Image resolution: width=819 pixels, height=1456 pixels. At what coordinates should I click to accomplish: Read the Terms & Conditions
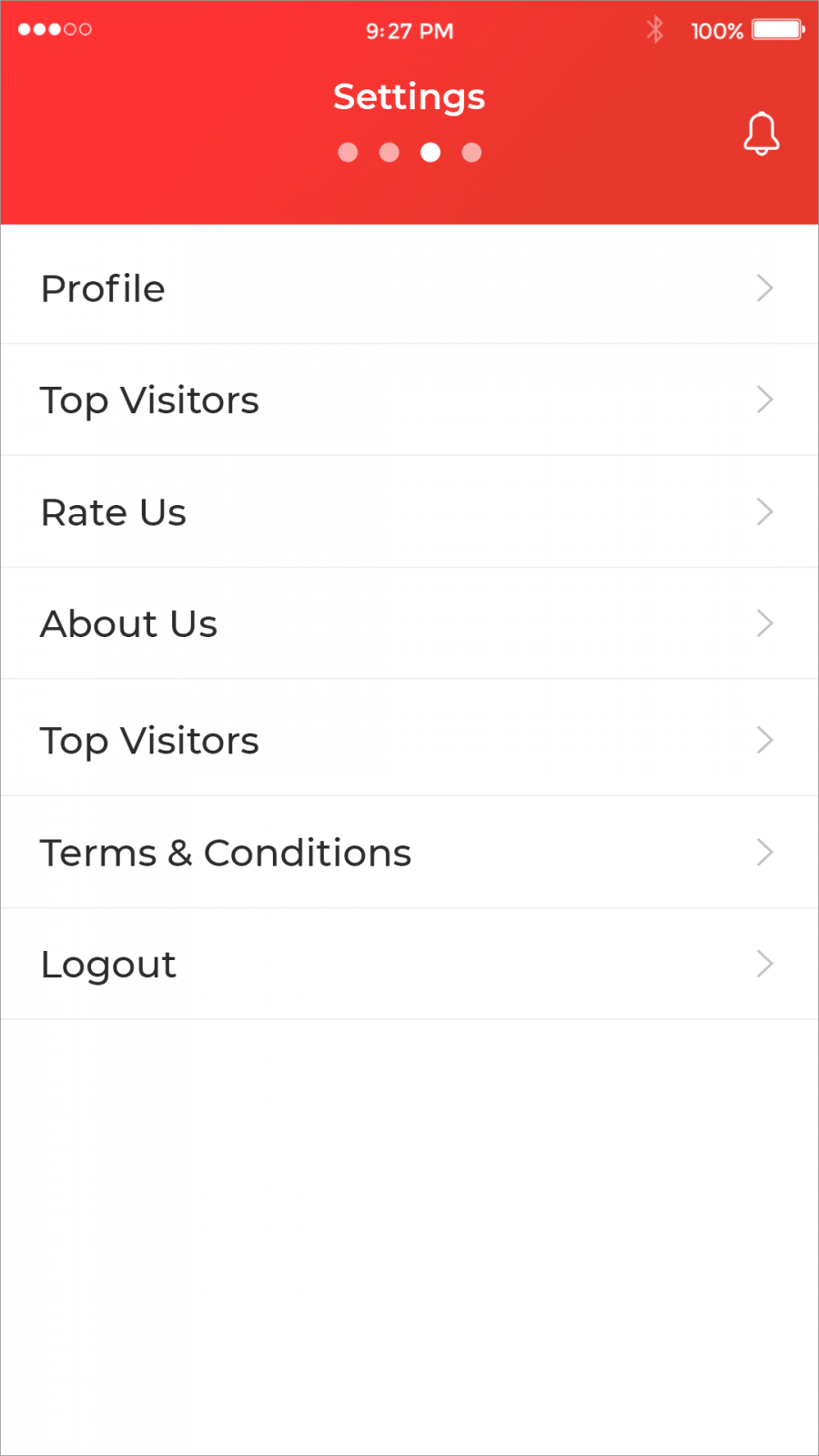(x=409, y=853)
